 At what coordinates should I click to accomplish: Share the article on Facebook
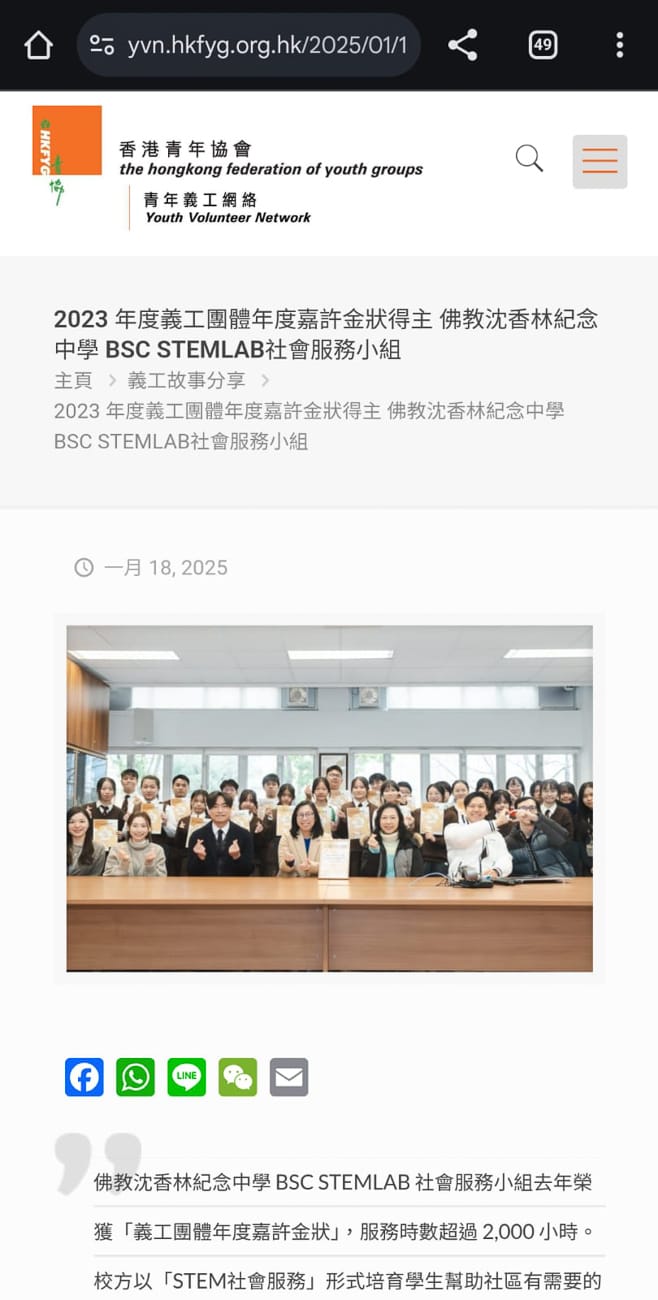pyautogui.click(x=85, y=1077)
